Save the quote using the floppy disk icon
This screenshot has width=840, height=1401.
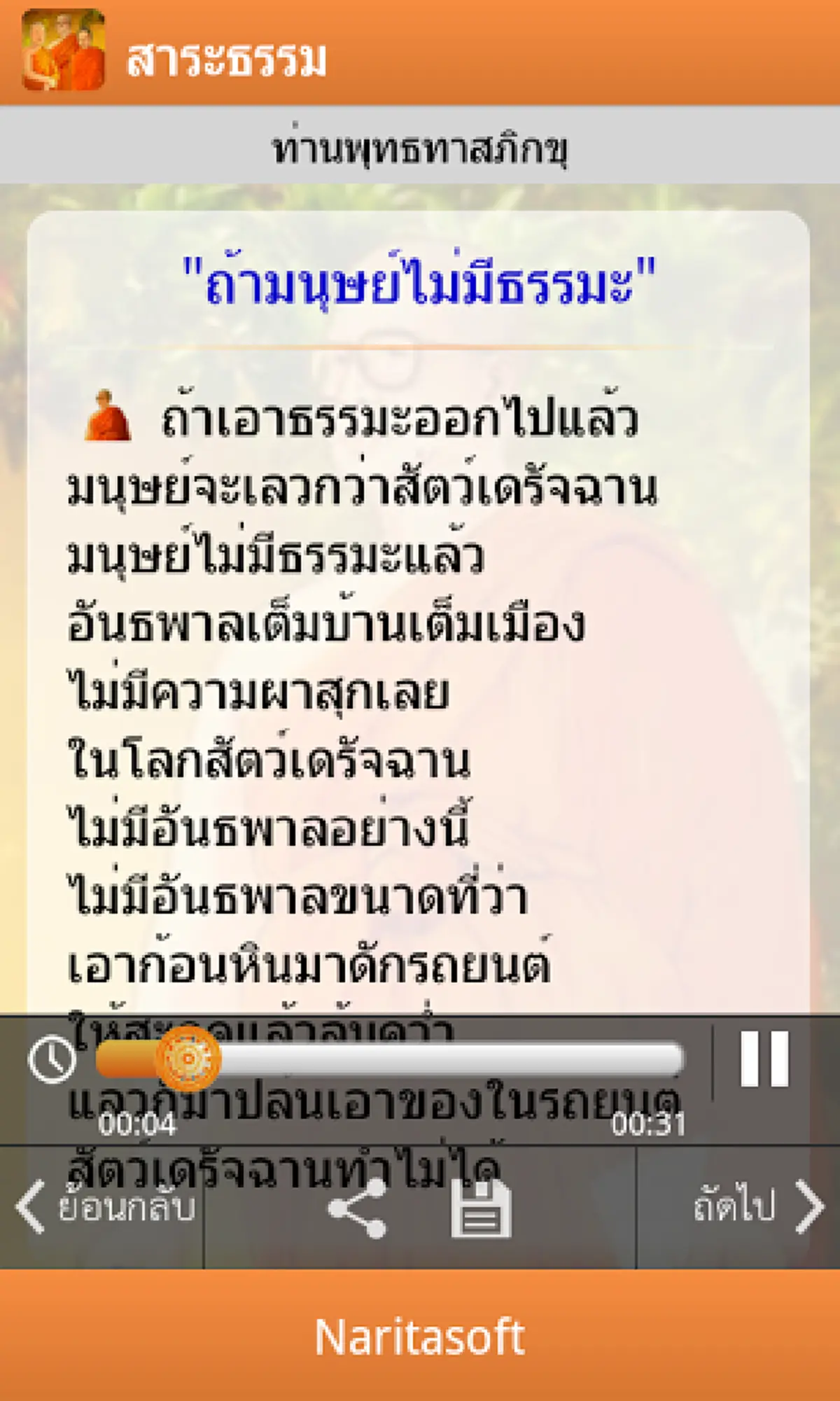pyautogui.click(x=483, y=1206)
